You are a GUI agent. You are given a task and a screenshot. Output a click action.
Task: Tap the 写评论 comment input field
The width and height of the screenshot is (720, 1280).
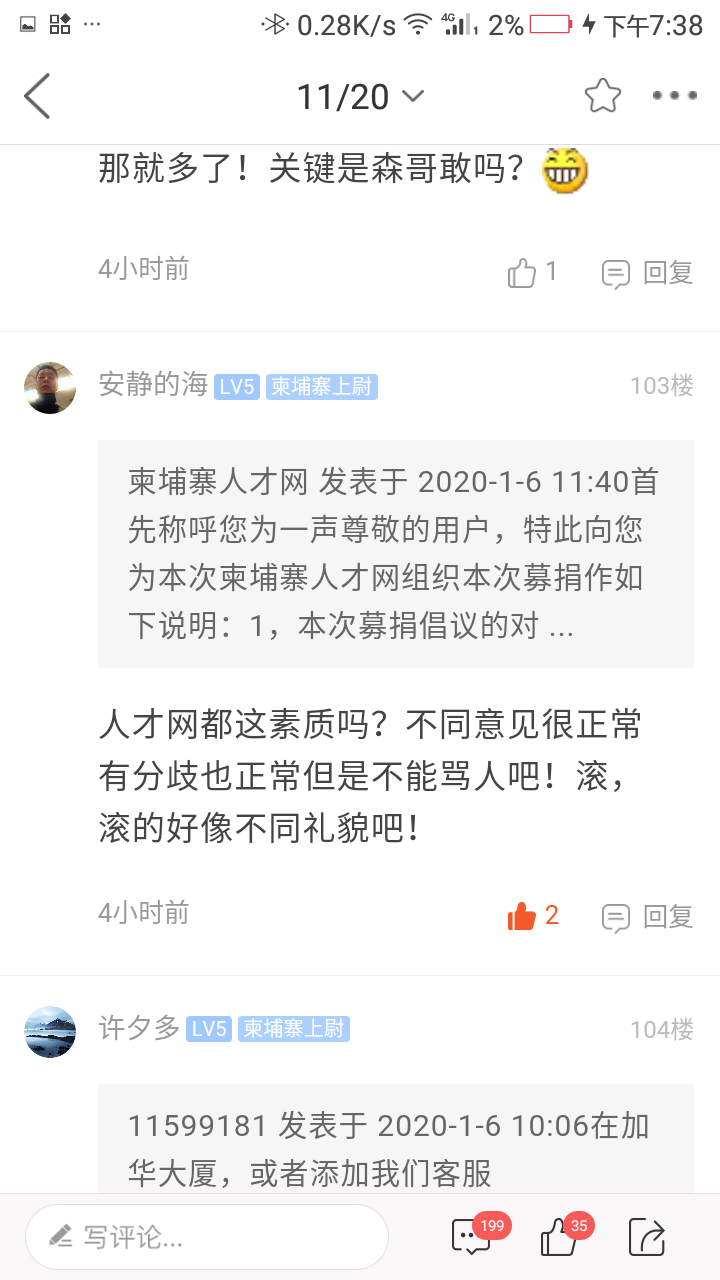(207, 1237)
